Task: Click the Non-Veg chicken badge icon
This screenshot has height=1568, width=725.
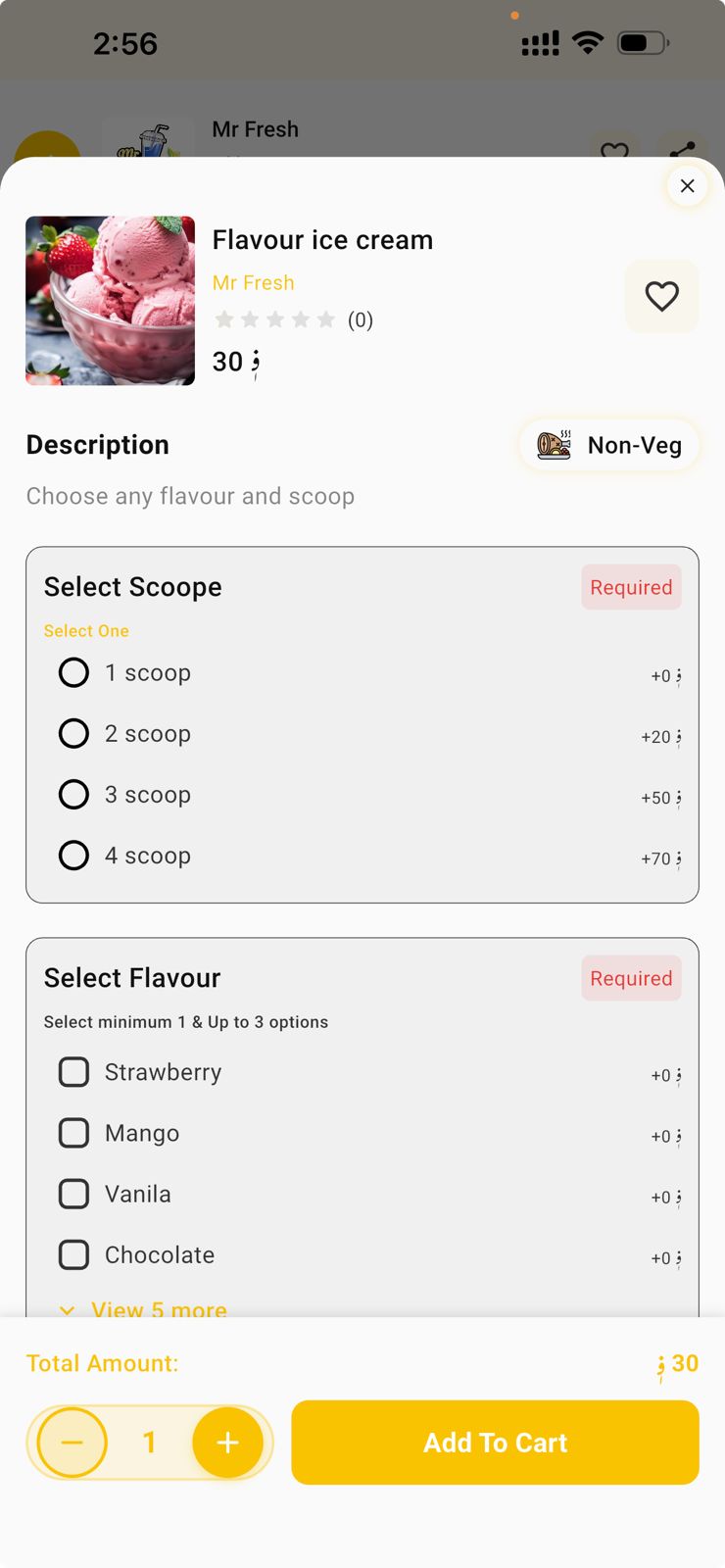Action: click(553, 445)
